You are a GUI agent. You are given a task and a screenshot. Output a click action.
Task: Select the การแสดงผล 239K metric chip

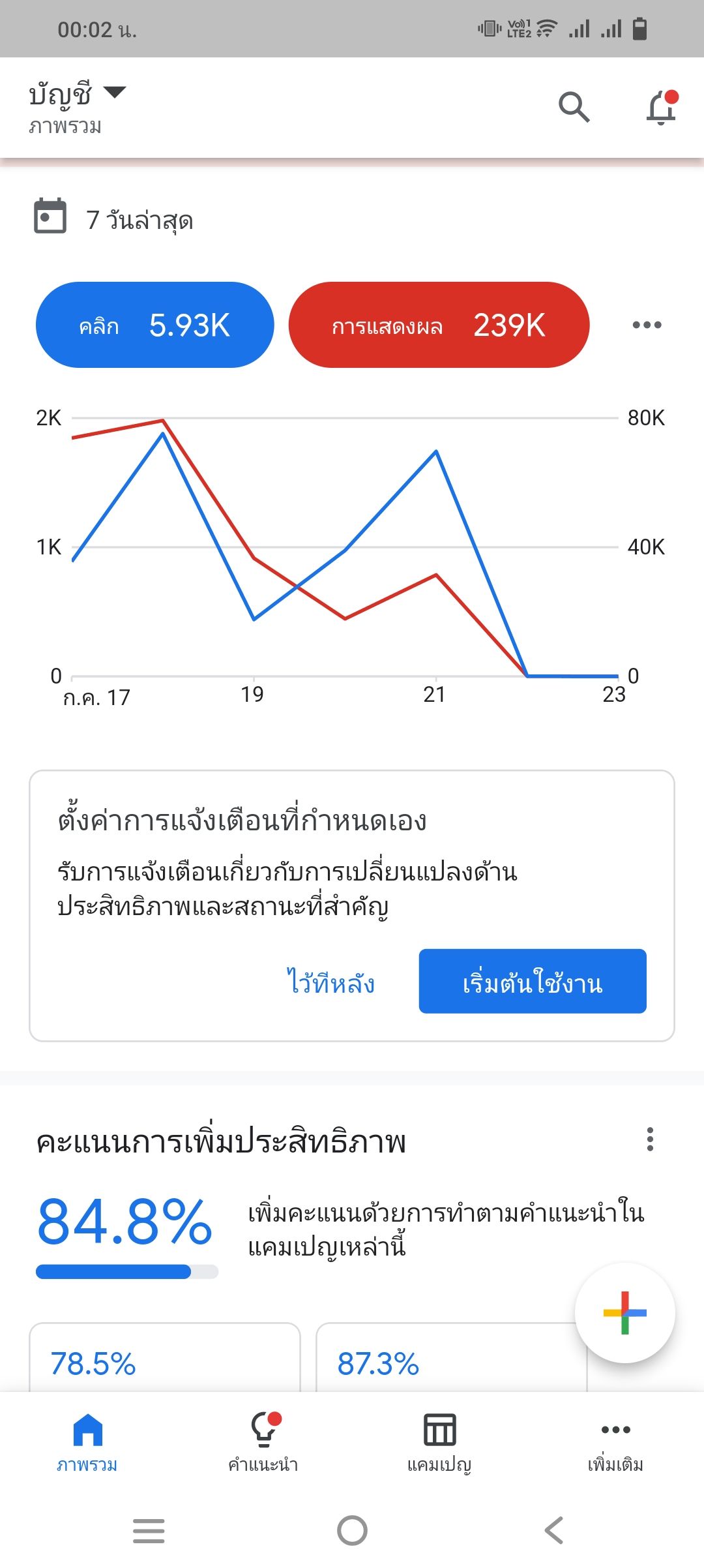439,325
